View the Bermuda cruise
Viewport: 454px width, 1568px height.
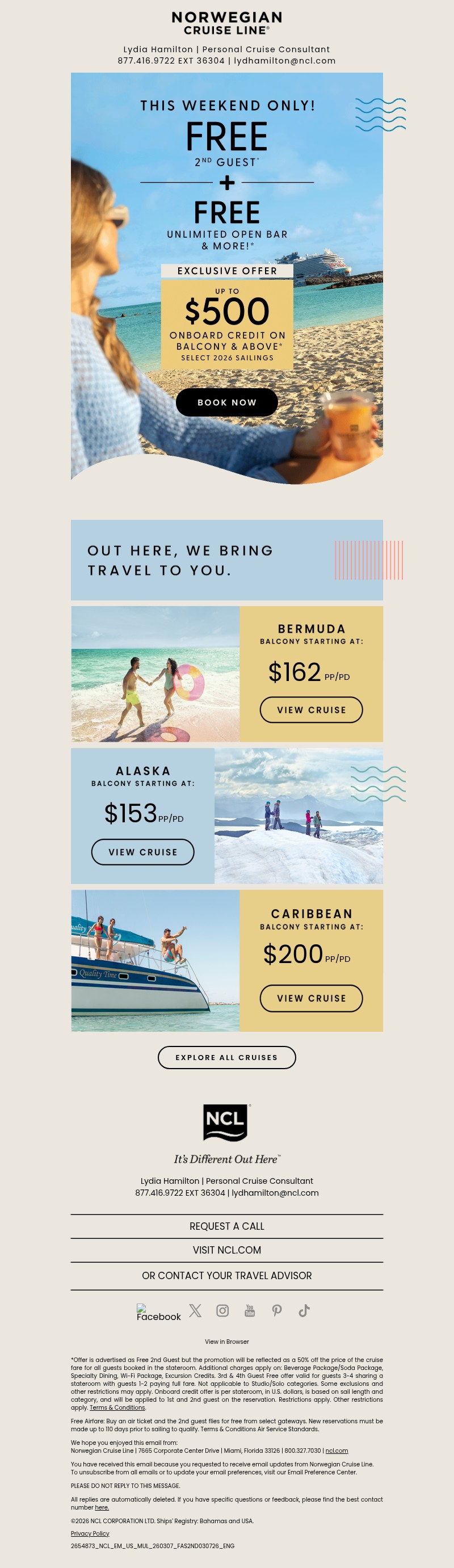[x=311, y=710]
